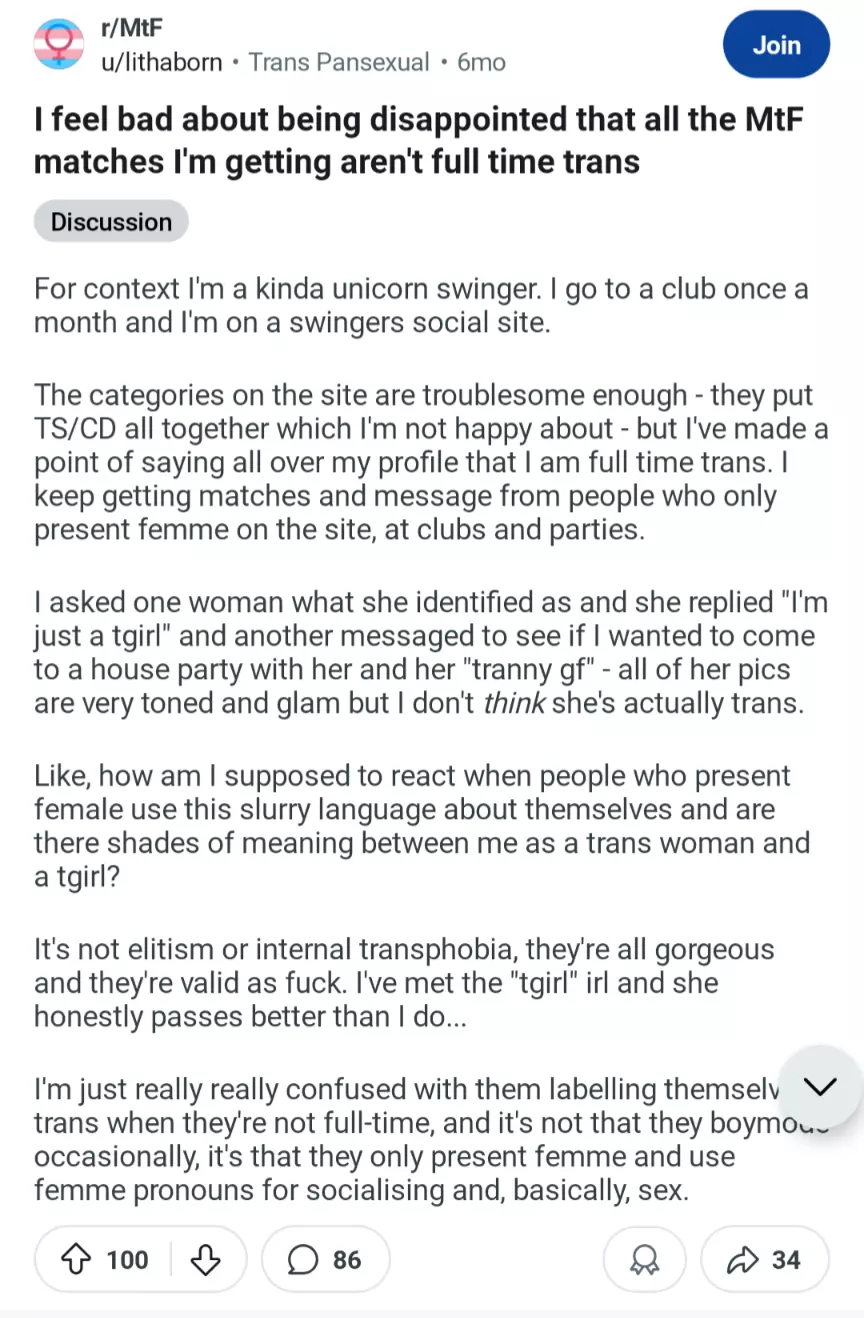Open the r/MtF subreddit avatar
Screen dimensions: 864x1318
point(58,45)
